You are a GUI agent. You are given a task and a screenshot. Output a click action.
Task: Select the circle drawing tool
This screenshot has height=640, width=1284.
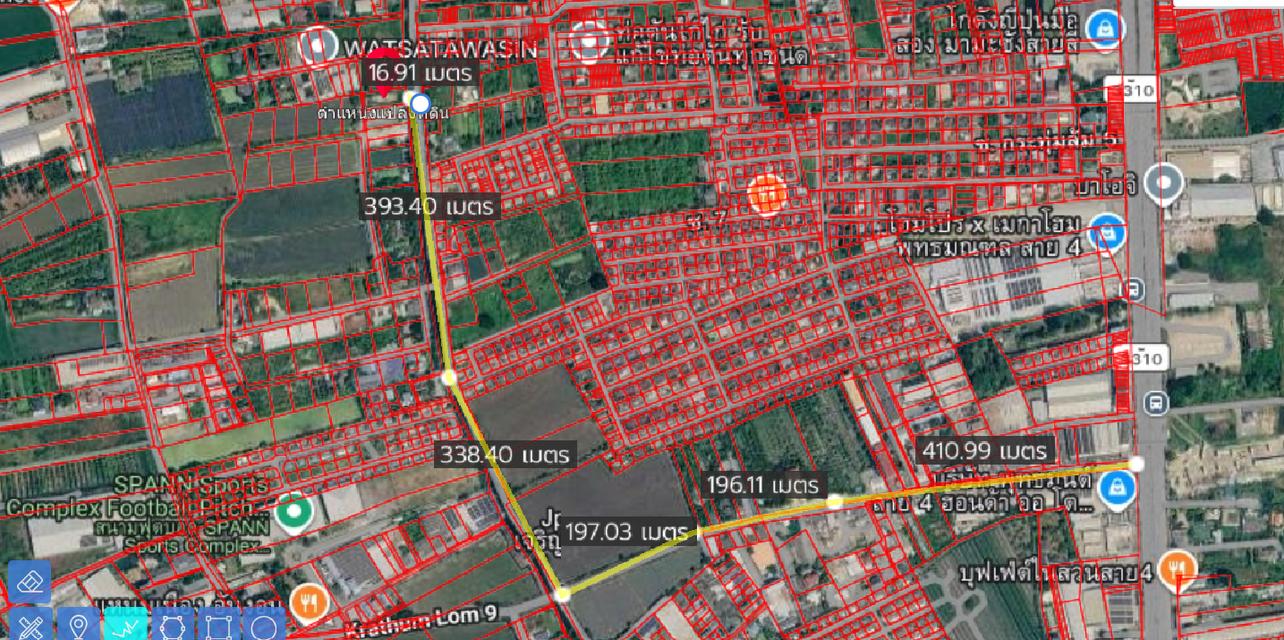(264, 626)
